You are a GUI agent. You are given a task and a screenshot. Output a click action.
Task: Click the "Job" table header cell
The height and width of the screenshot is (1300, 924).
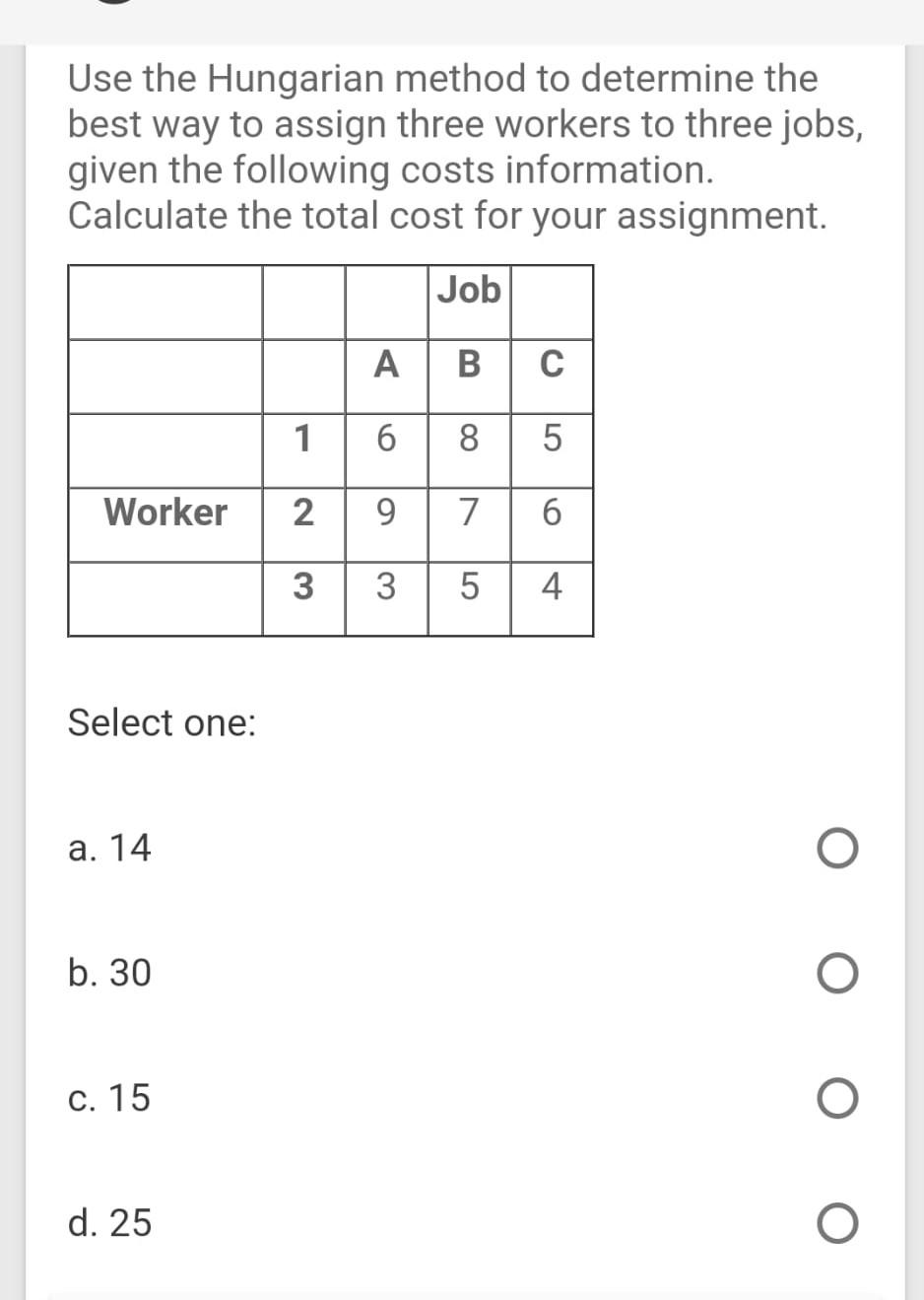(x=468, y=290)
